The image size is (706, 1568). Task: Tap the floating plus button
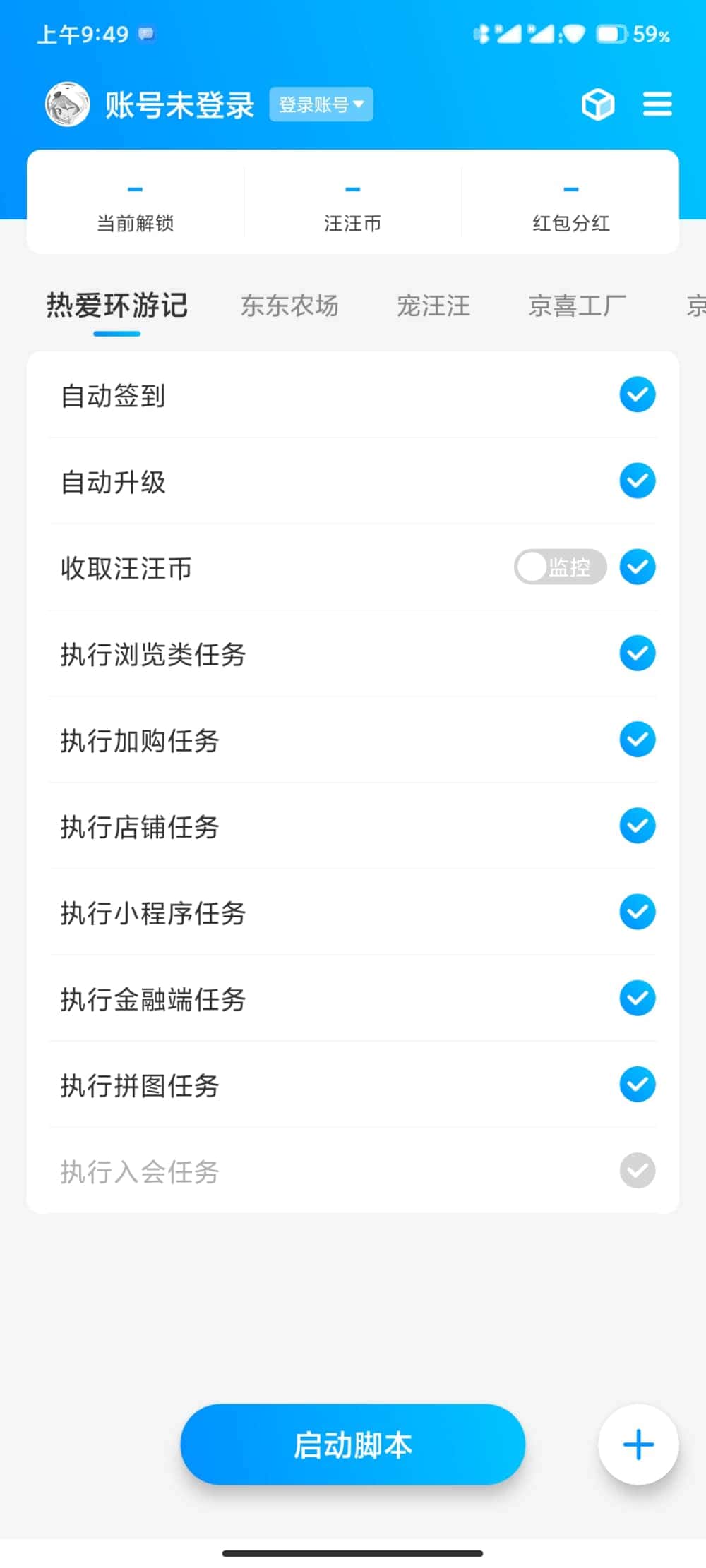pyautogui.click(x=638, y=1445)
